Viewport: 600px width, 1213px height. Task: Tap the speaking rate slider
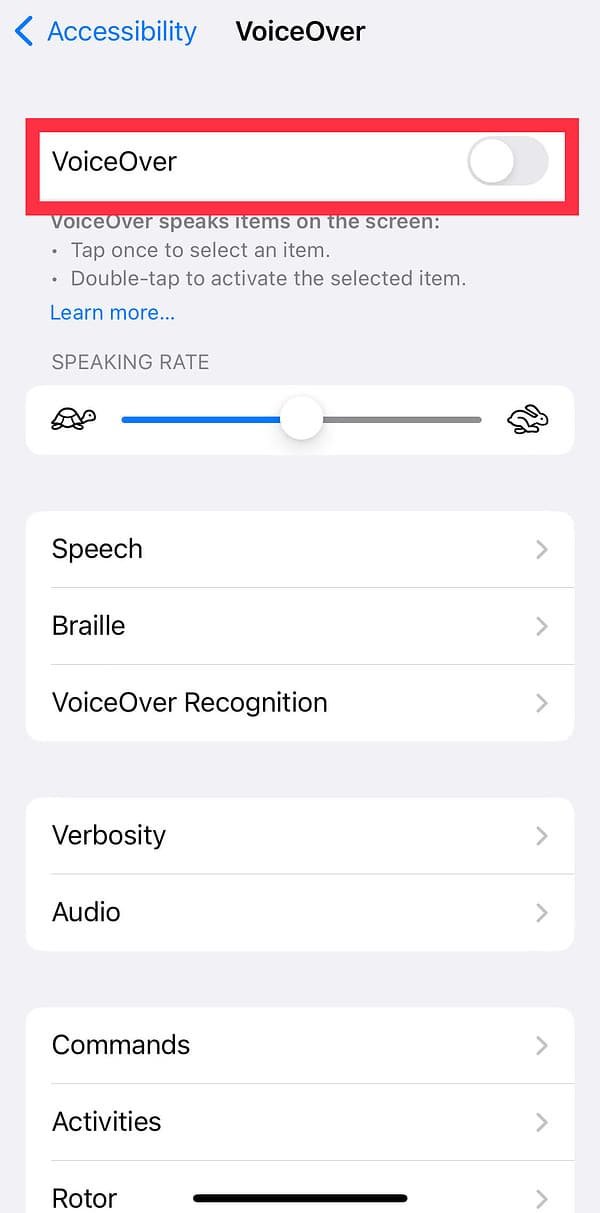point(301,420)
